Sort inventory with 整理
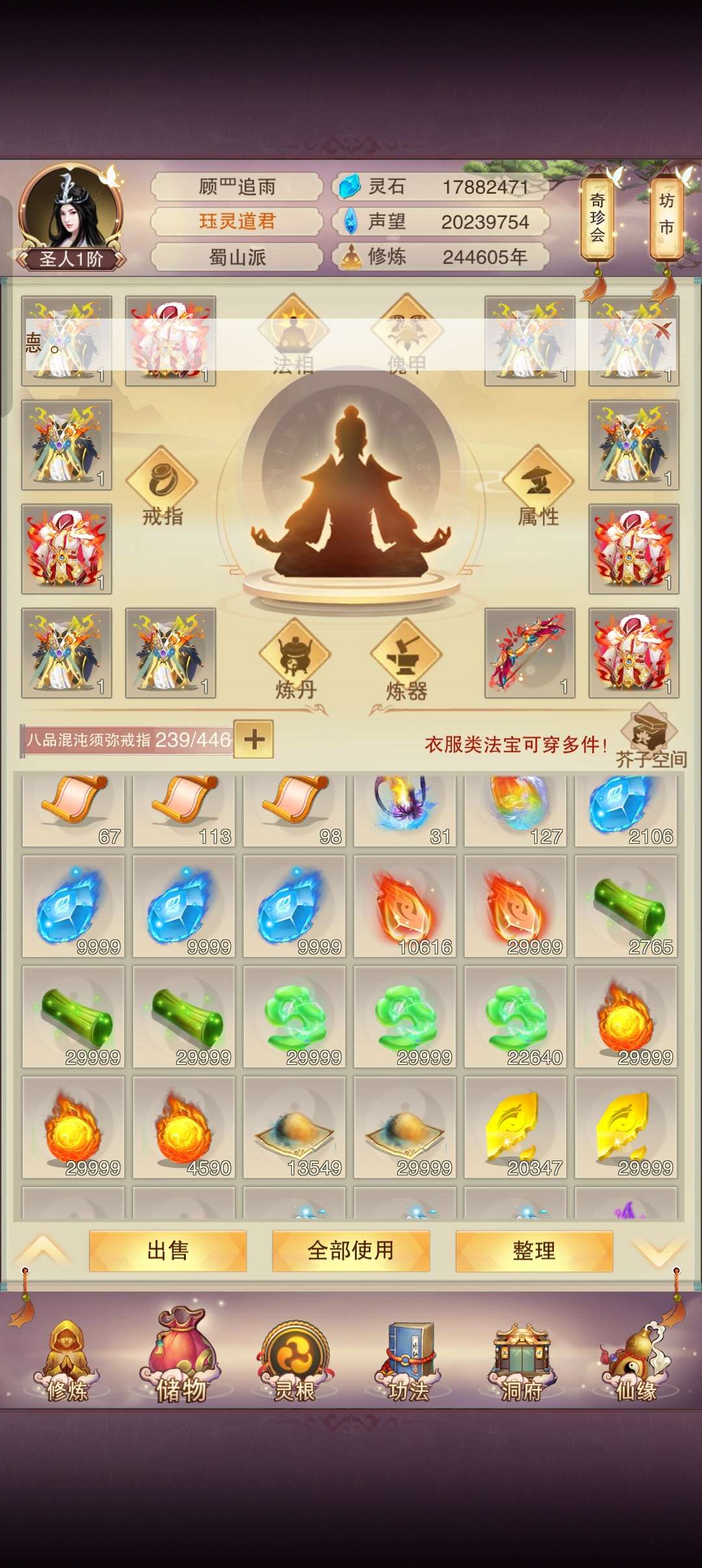The height and width of the screenshot is (1568, 702). pos(534,1250)
